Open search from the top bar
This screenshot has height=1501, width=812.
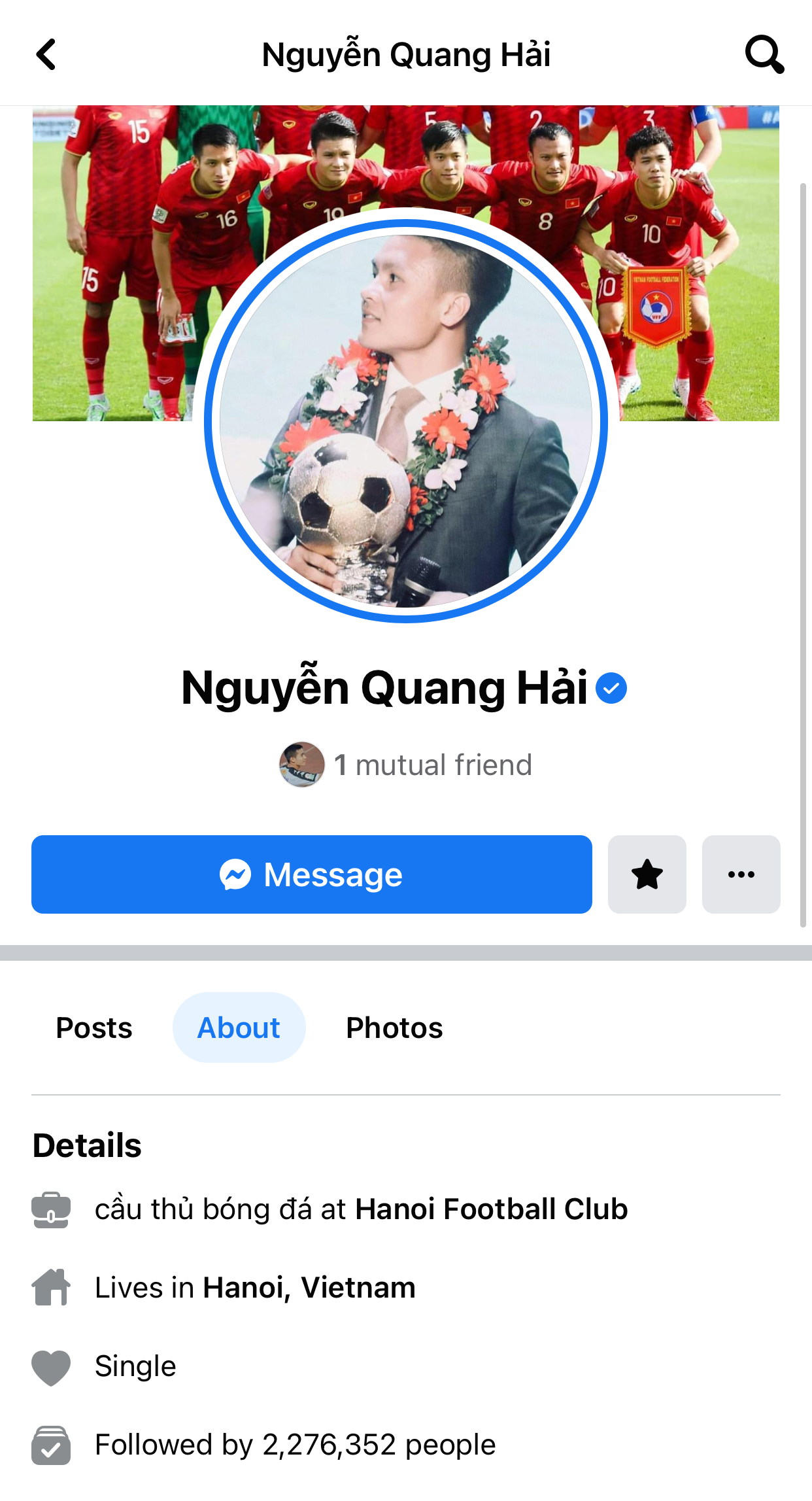pyautogui.click(x=764, y=54)
